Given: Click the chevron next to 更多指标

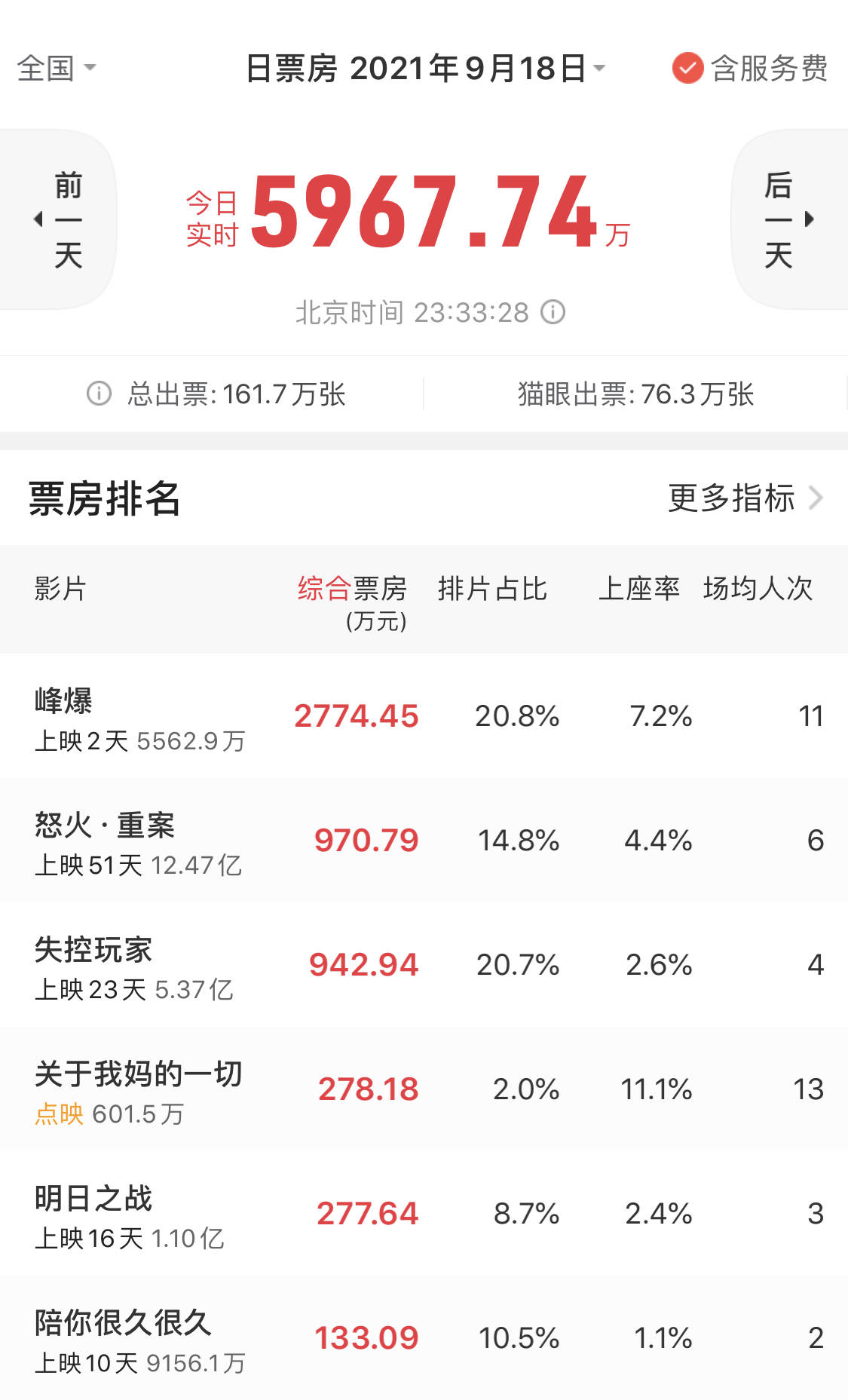Looking at the screenshot, I should coord(817,498).
